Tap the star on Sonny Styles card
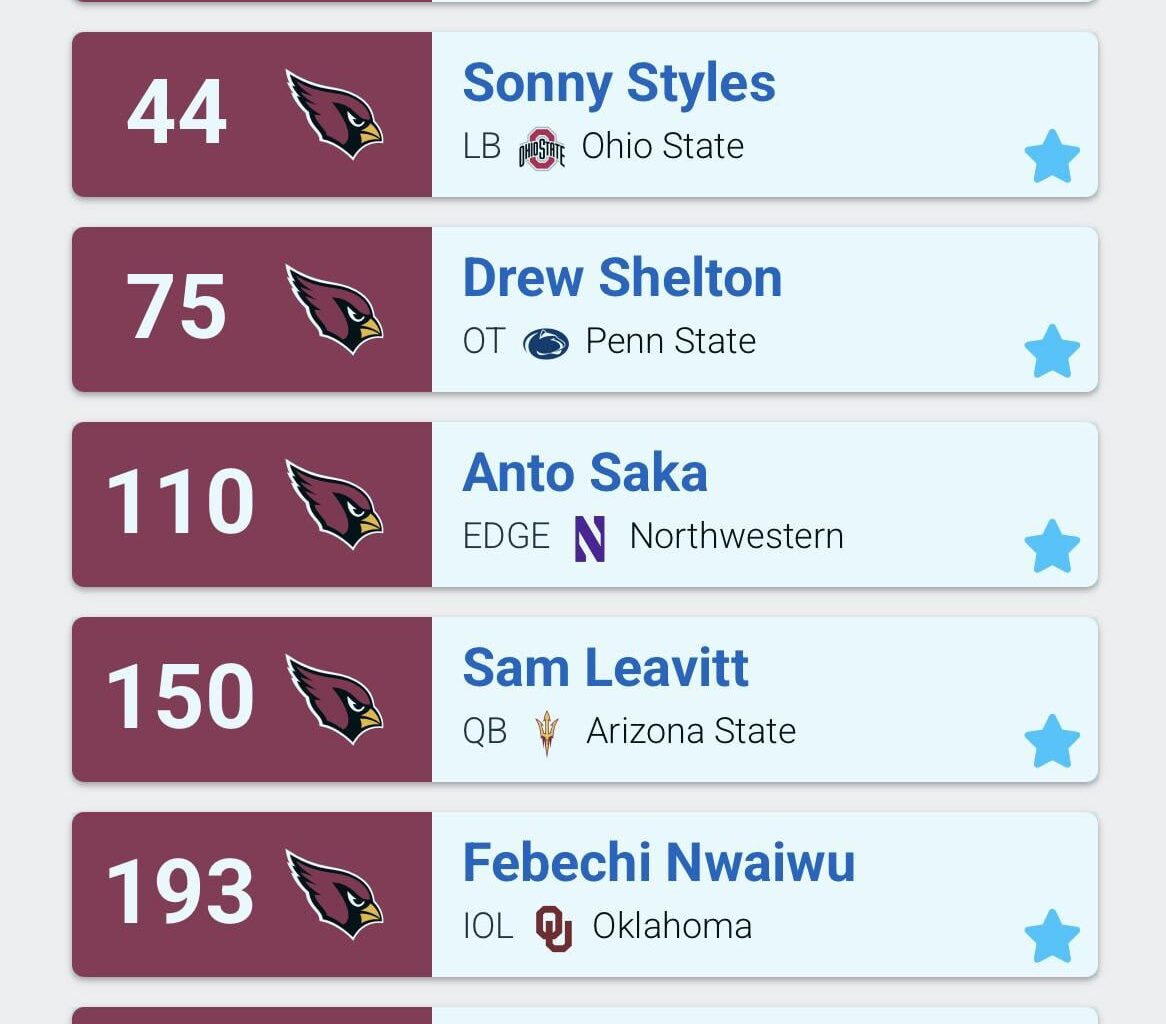The width and height of the screenshot is (1166, 1024). coord(1052,157)
